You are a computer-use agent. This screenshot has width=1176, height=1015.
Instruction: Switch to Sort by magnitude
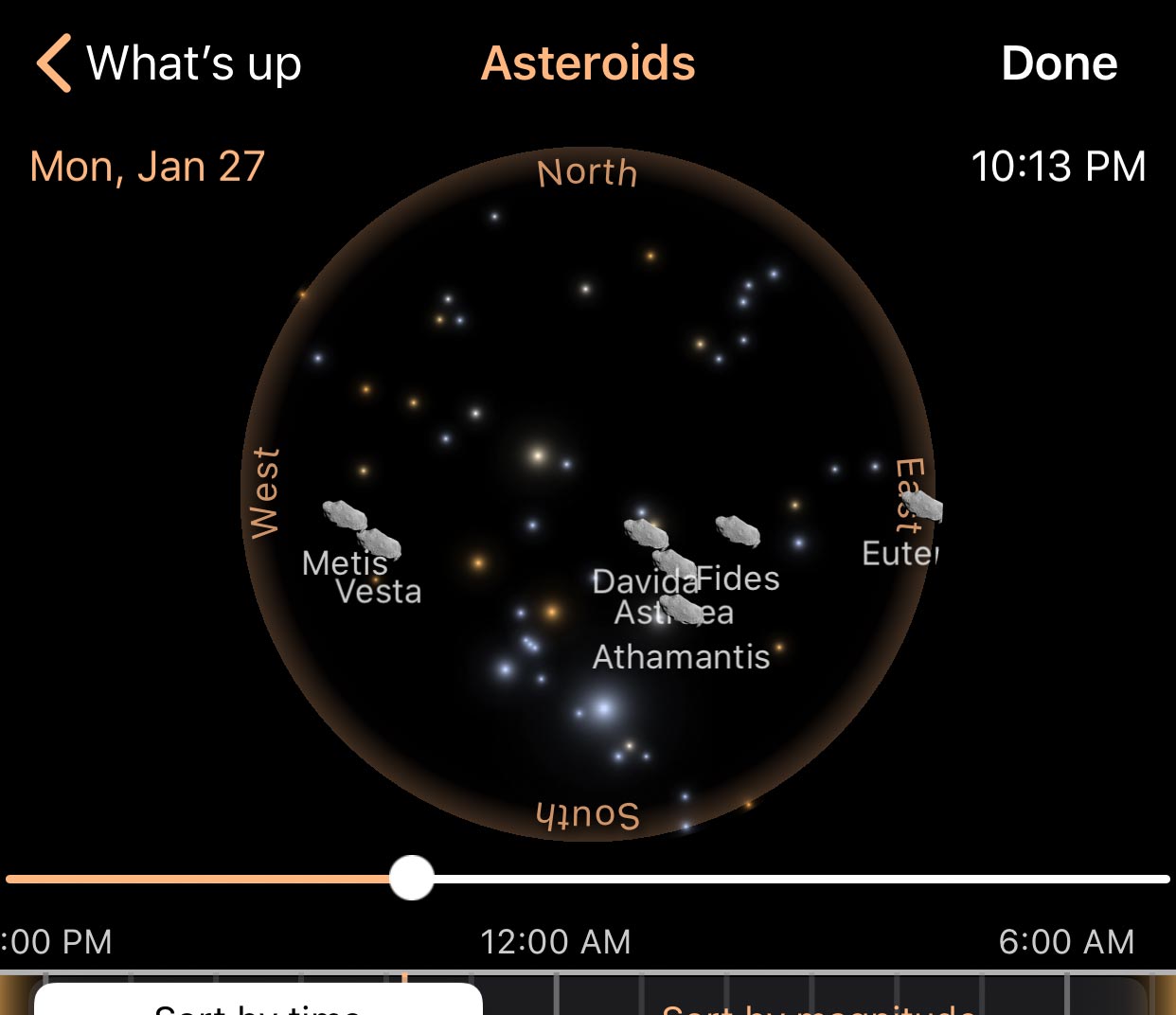tap(817, 1006)
